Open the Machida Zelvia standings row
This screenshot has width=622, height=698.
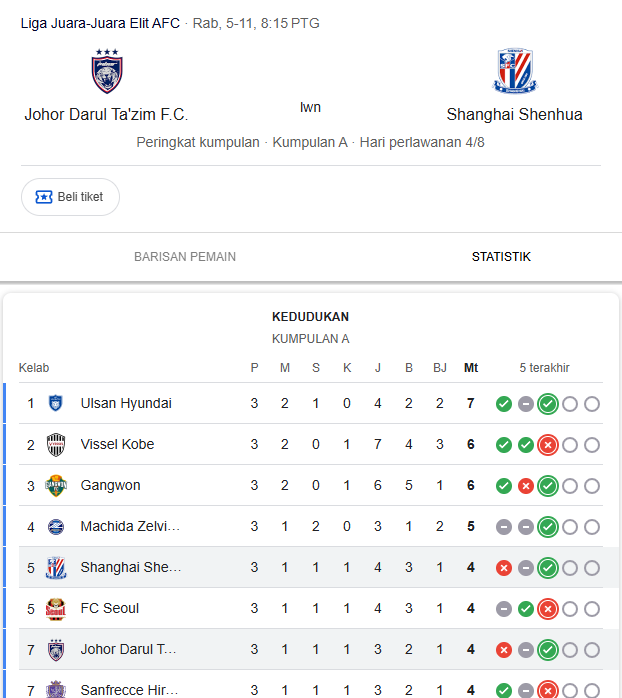point(130,527)
